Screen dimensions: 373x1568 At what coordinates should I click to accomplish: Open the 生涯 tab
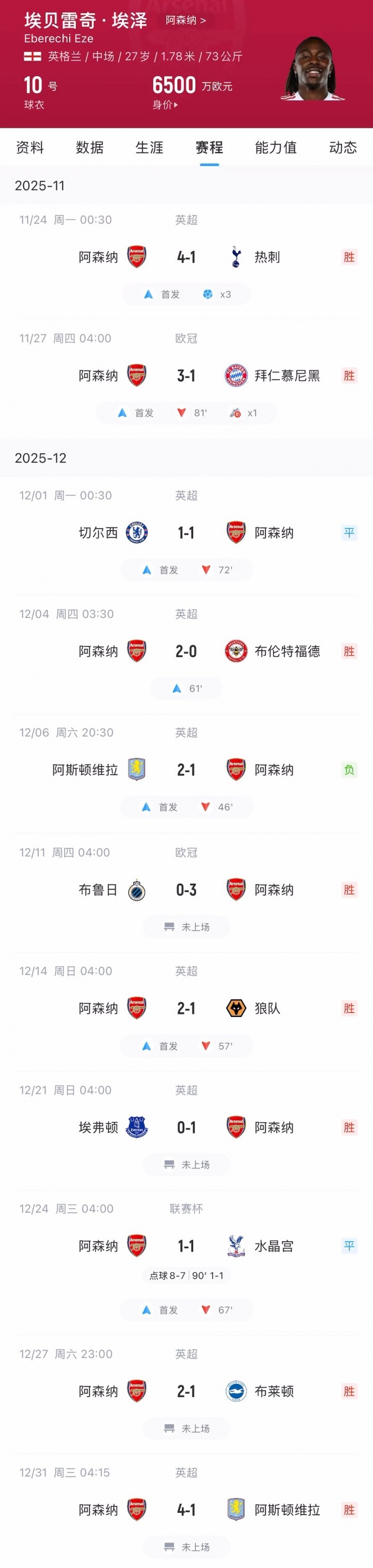[x=149, y=147]
